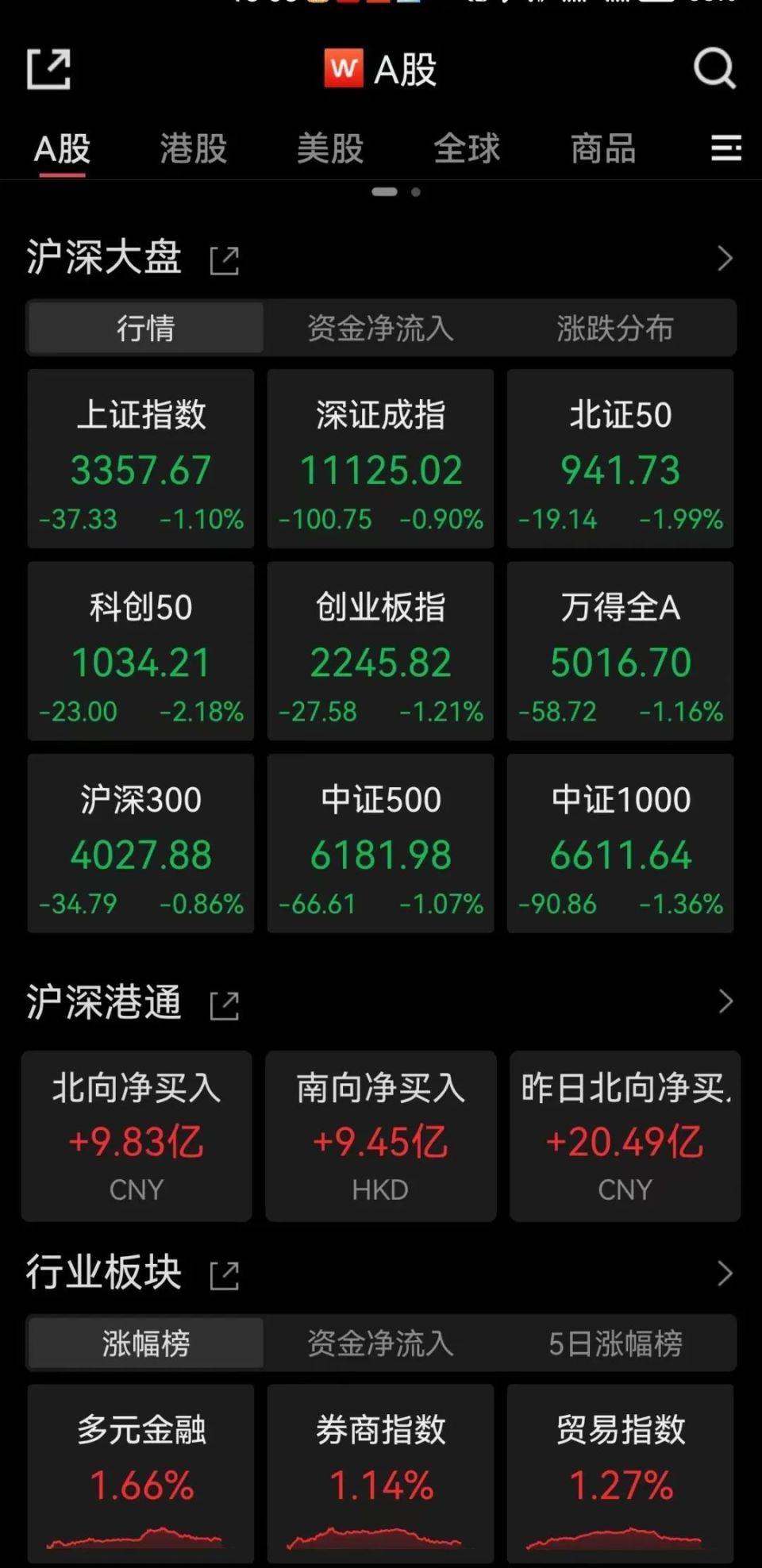View the 科创50 index card
This screenshot has height=1568, width=762.
[x=141, y=651]
